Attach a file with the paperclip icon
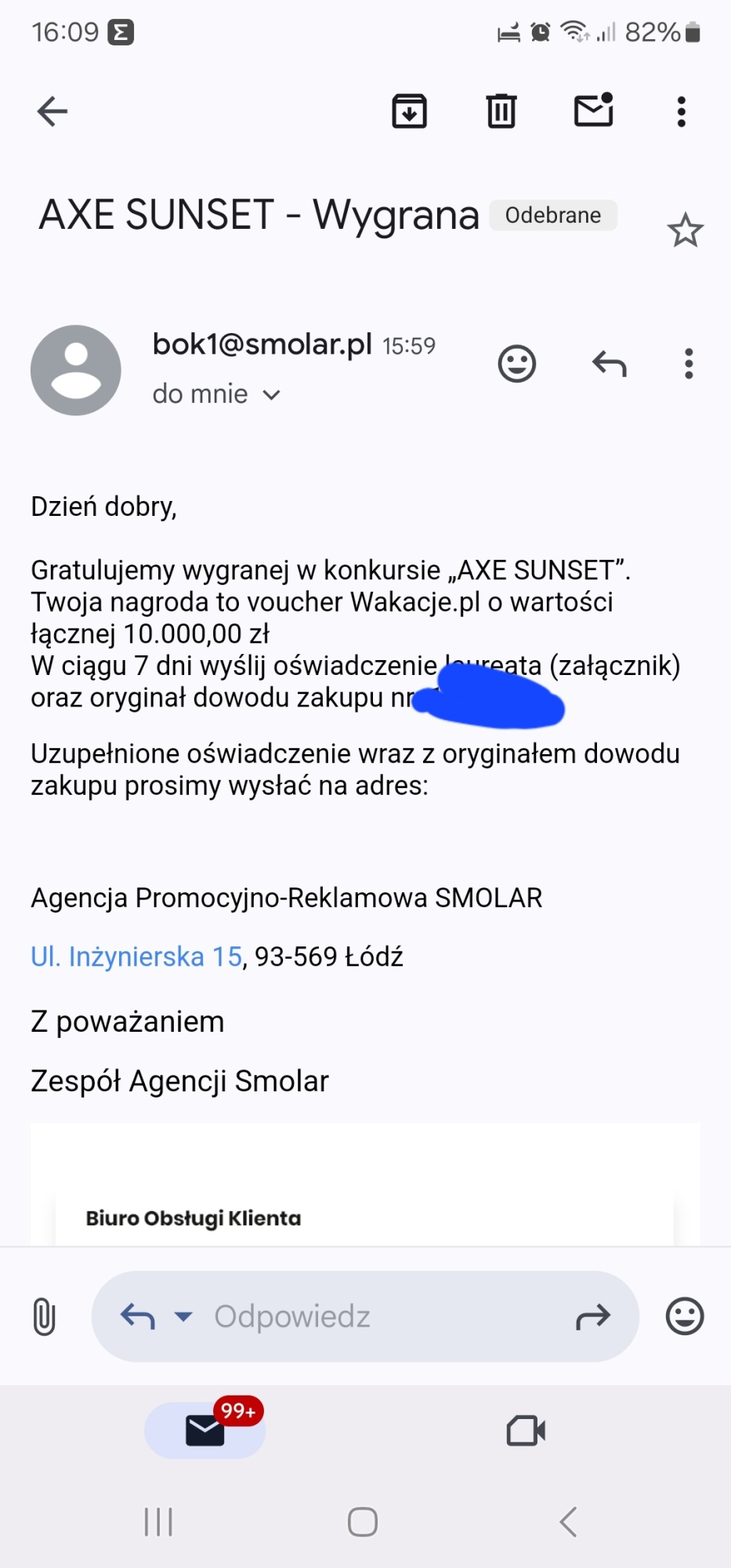731x1568 pixels. [45, 1316]
